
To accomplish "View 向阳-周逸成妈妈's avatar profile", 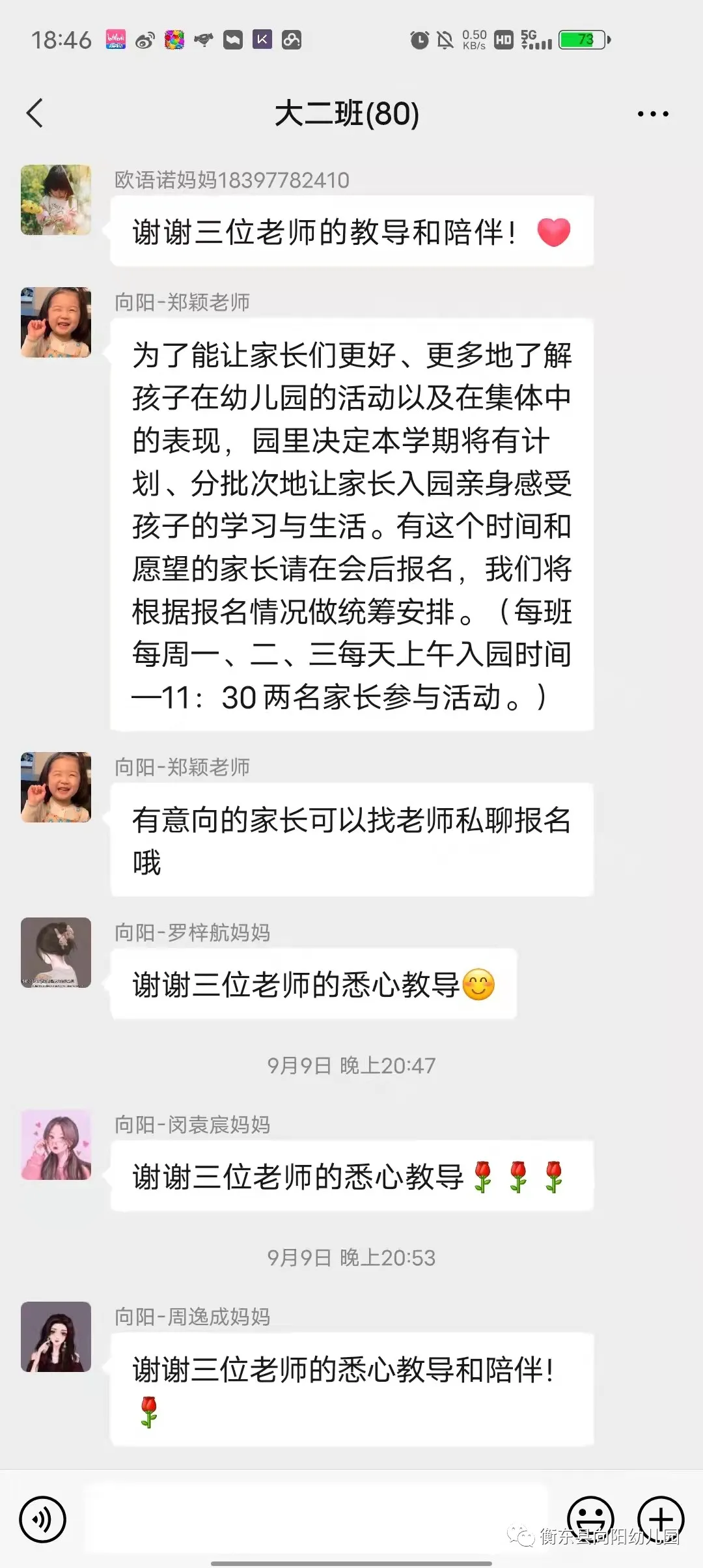I will [x=56, y=1337].
